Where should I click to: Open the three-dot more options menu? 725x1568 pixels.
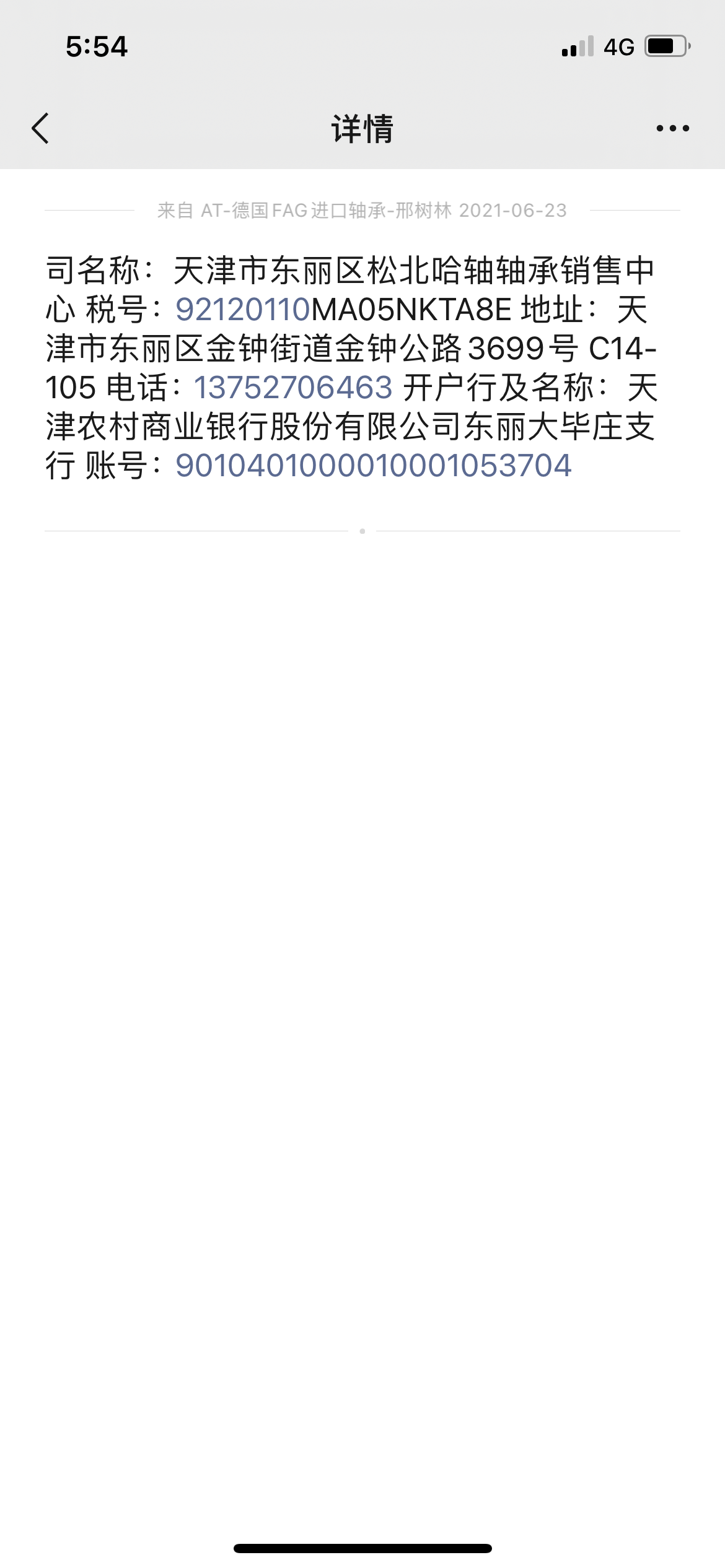(672, 129)
